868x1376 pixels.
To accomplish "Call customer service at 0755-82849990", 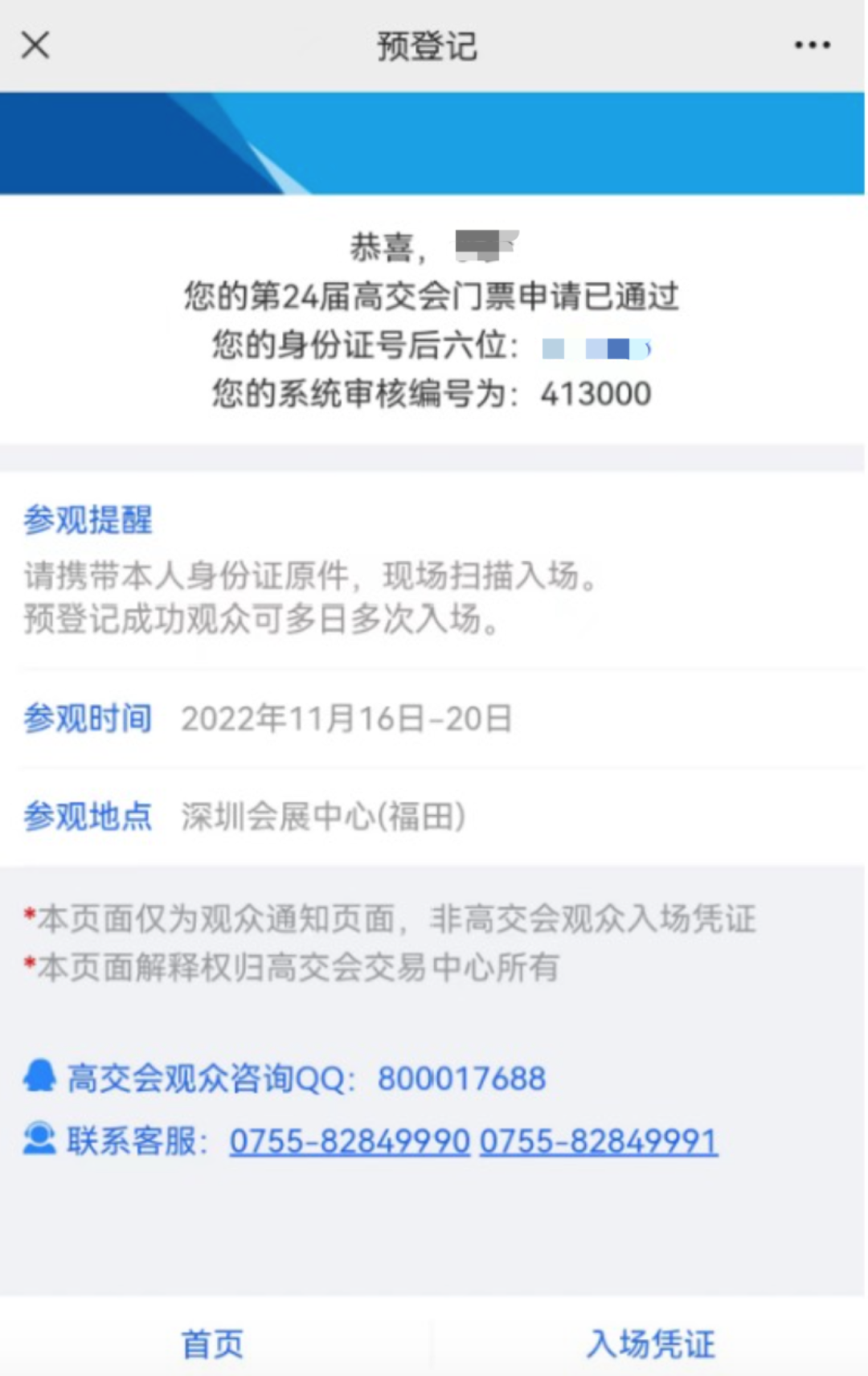I will click(350, 1141).
